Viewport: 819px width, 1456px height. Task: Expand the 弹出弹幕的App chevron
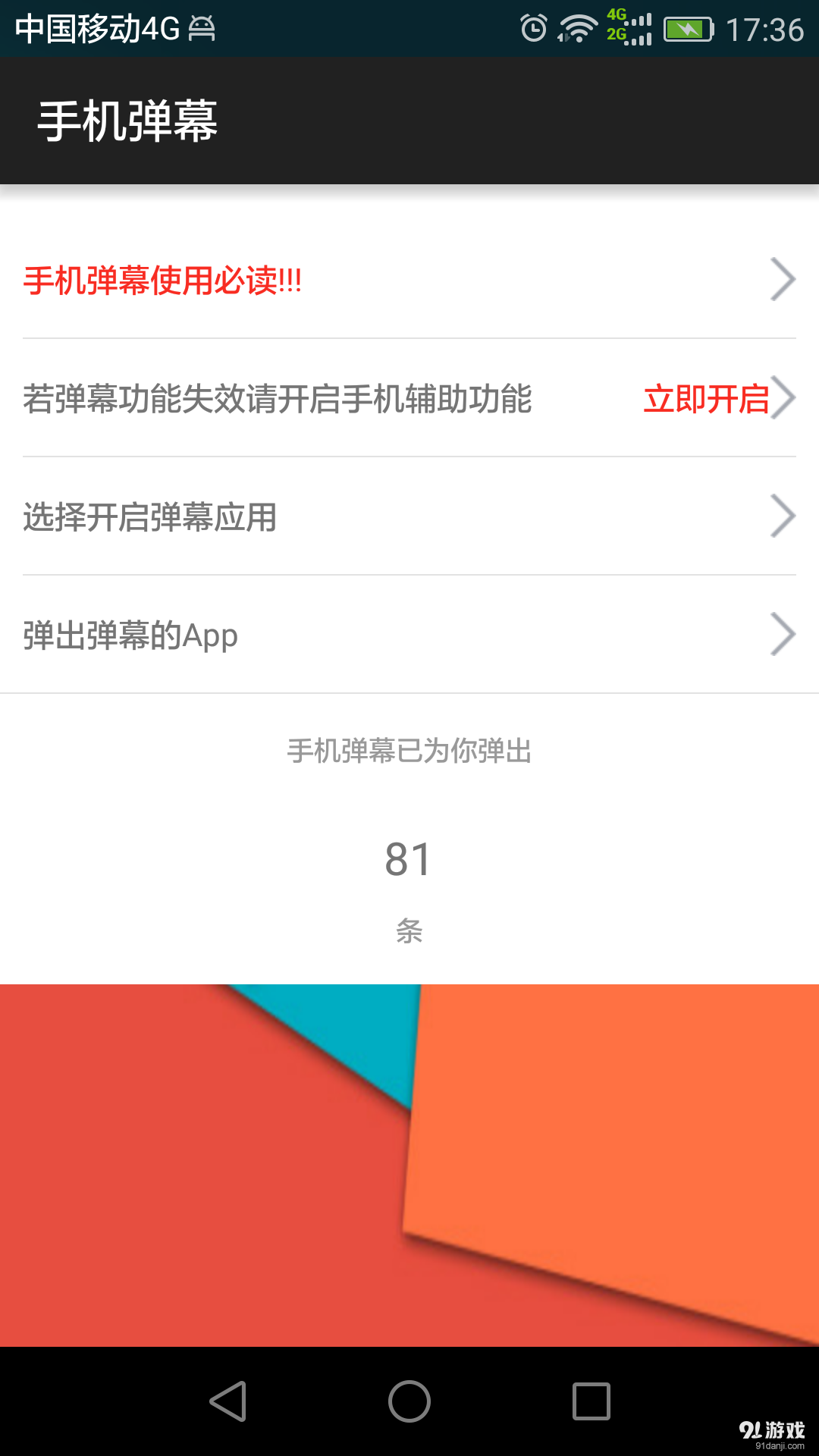(783, 635)
